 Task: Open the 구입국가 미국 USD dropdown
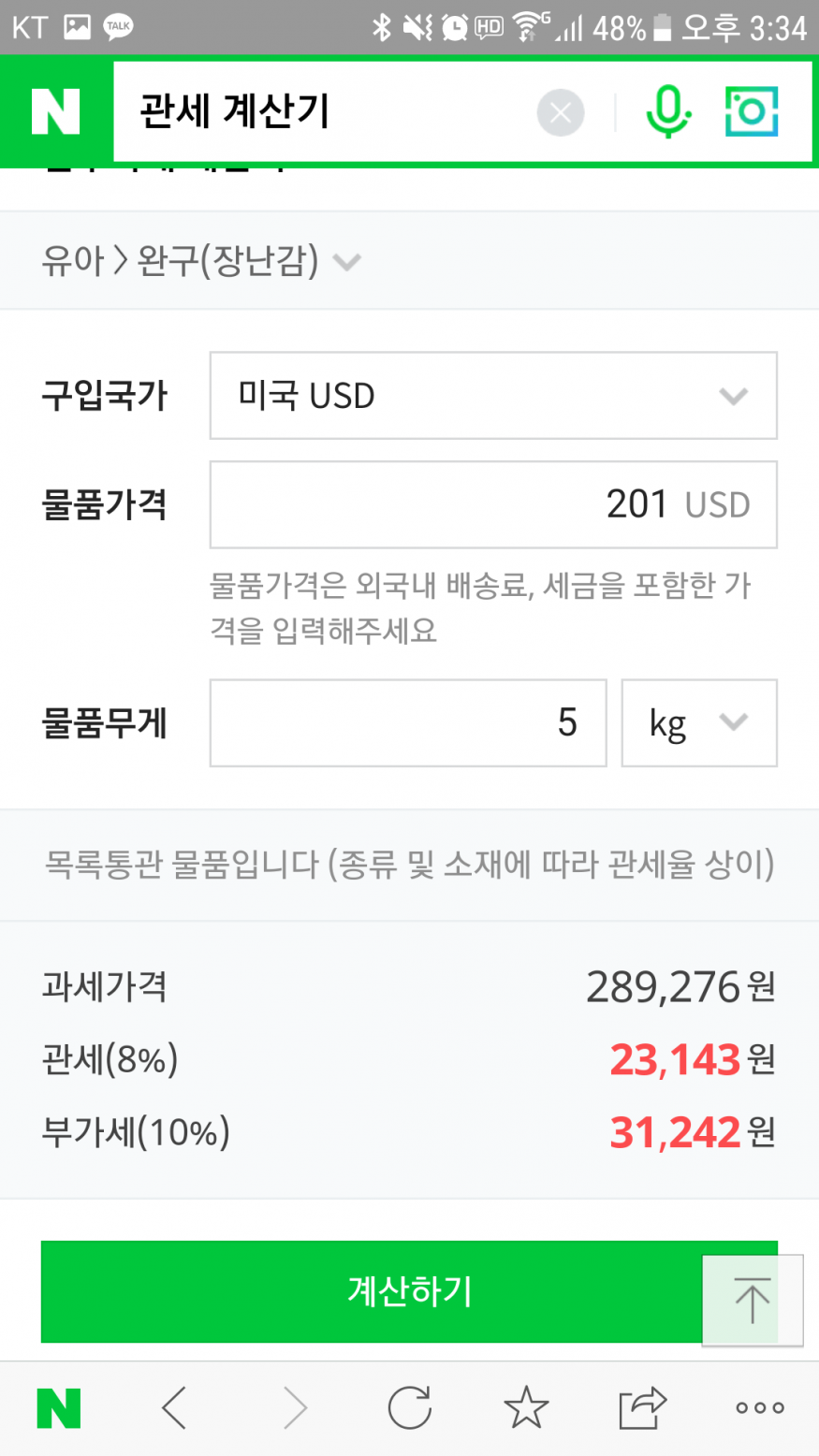[493, 396]
